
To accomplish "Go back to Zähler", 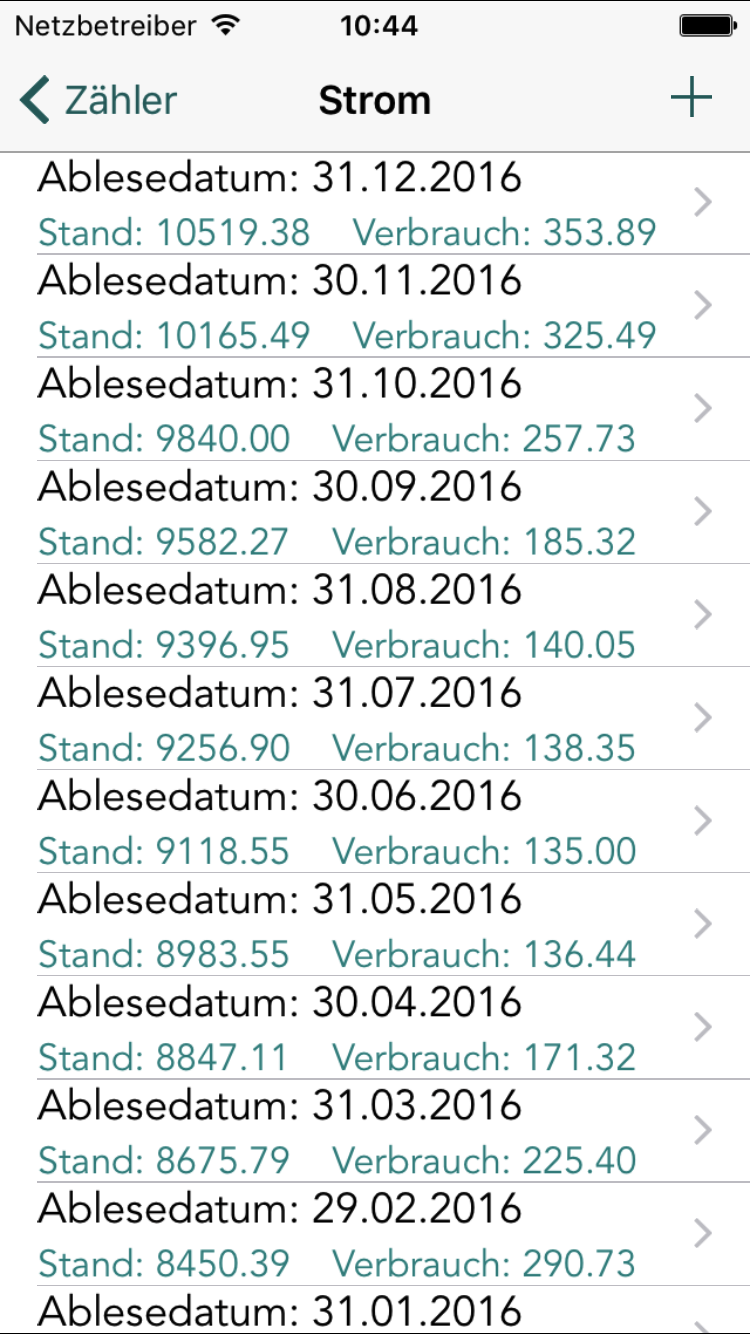I will click(x=98, y=101).
